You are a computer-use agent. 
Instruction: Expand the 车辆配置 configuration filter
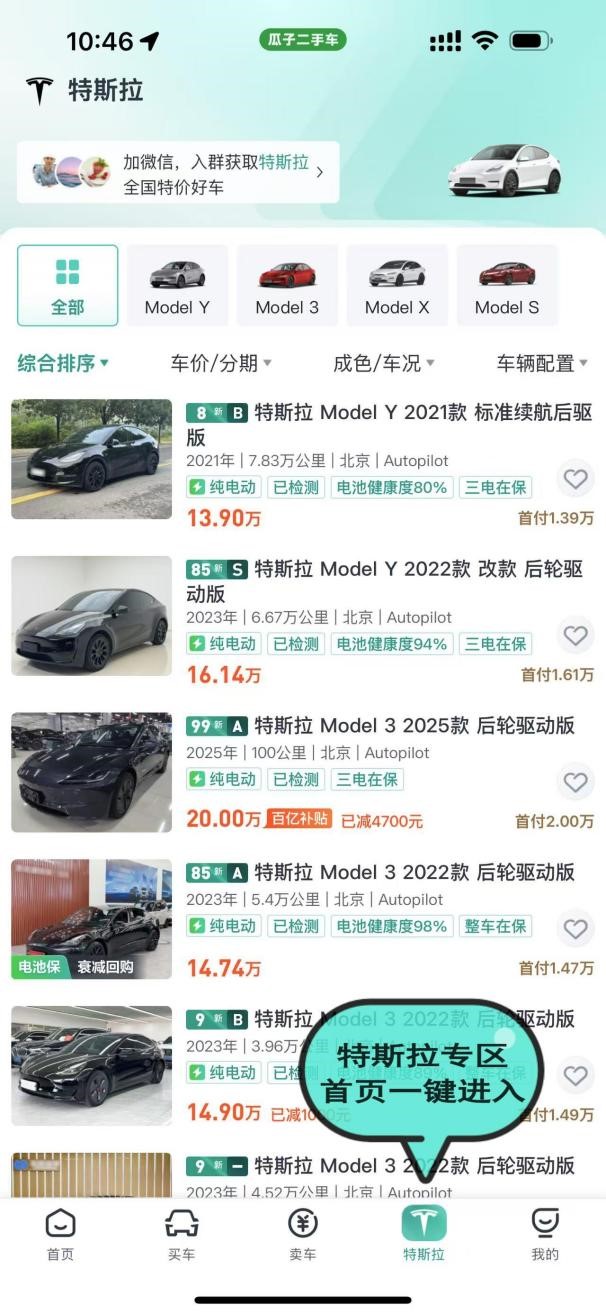tap(542, 363)
